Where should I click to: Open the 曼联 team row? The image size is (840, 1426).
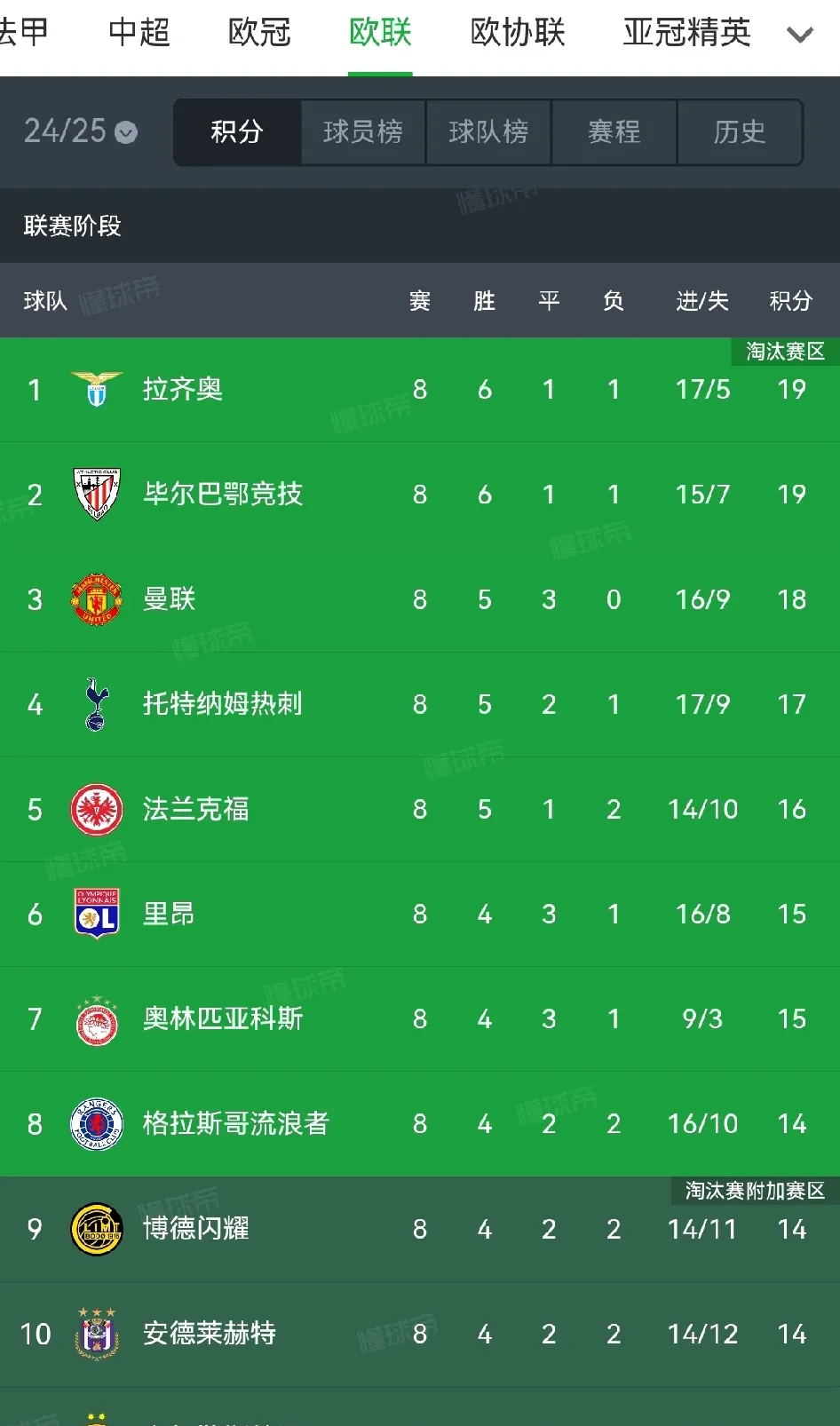pos(169,599)
